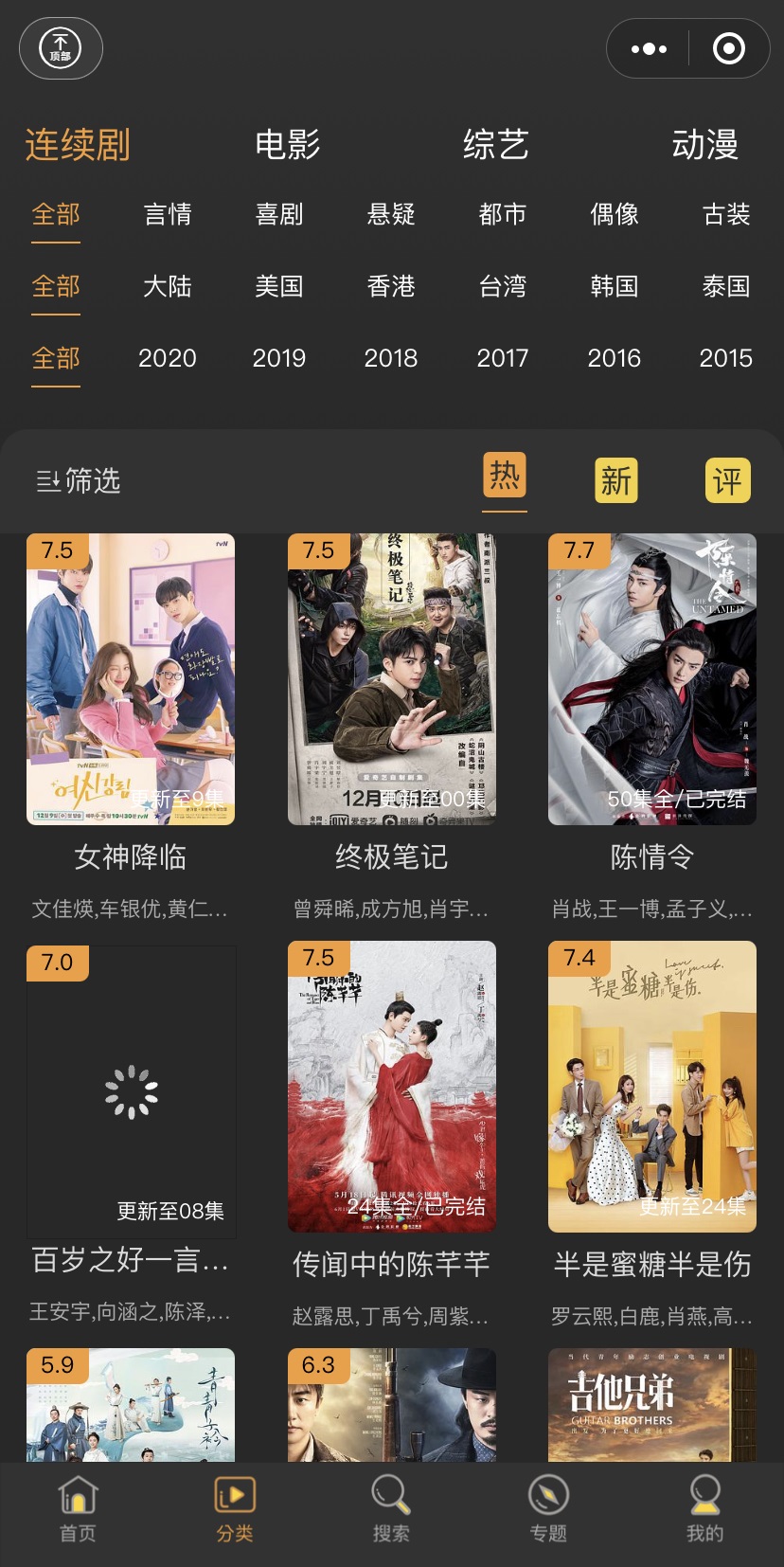The width and height of the screenshot is (784, 1567).
Task: Sort by rating with 评
Action: click(x=727, y=480)
